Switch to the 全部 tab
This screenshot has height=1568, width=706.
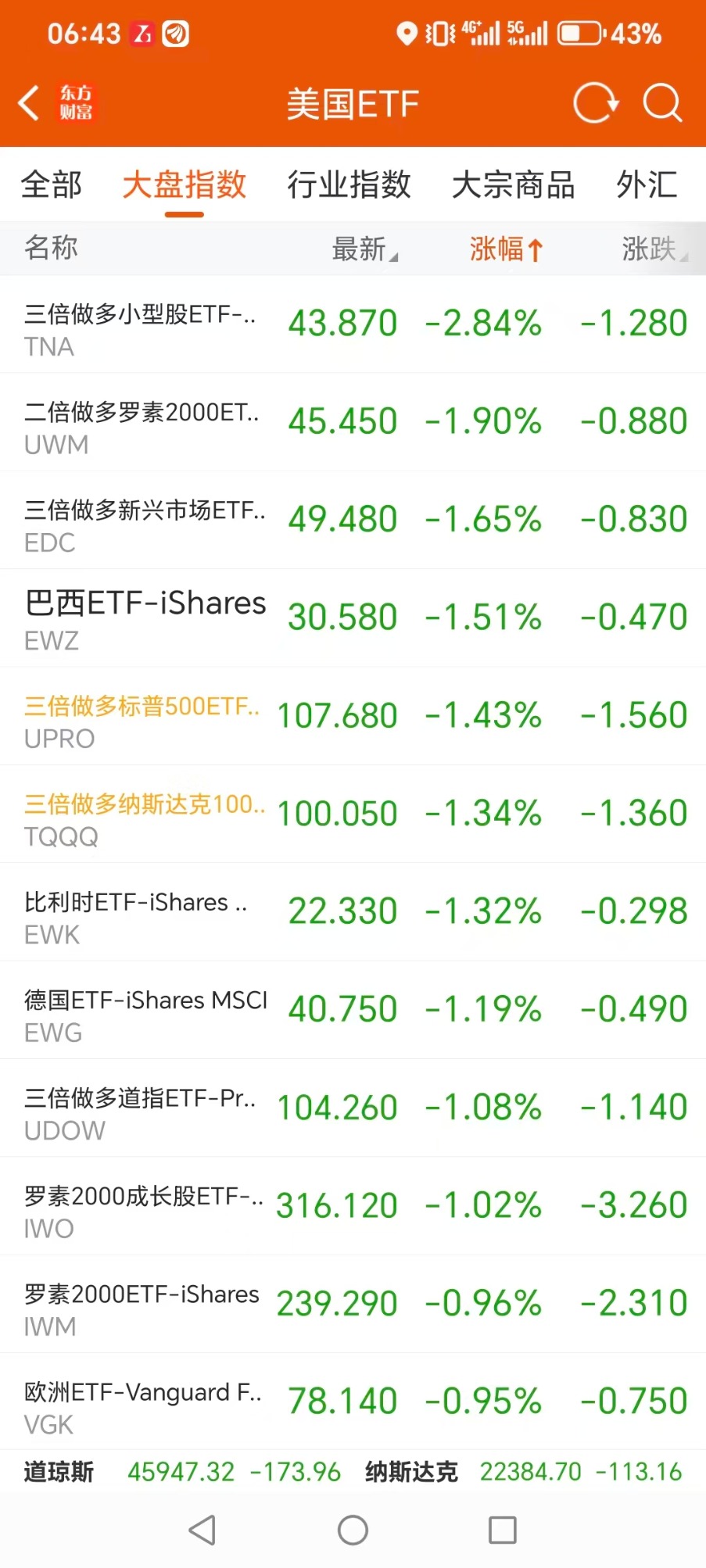tap(52, 185)
